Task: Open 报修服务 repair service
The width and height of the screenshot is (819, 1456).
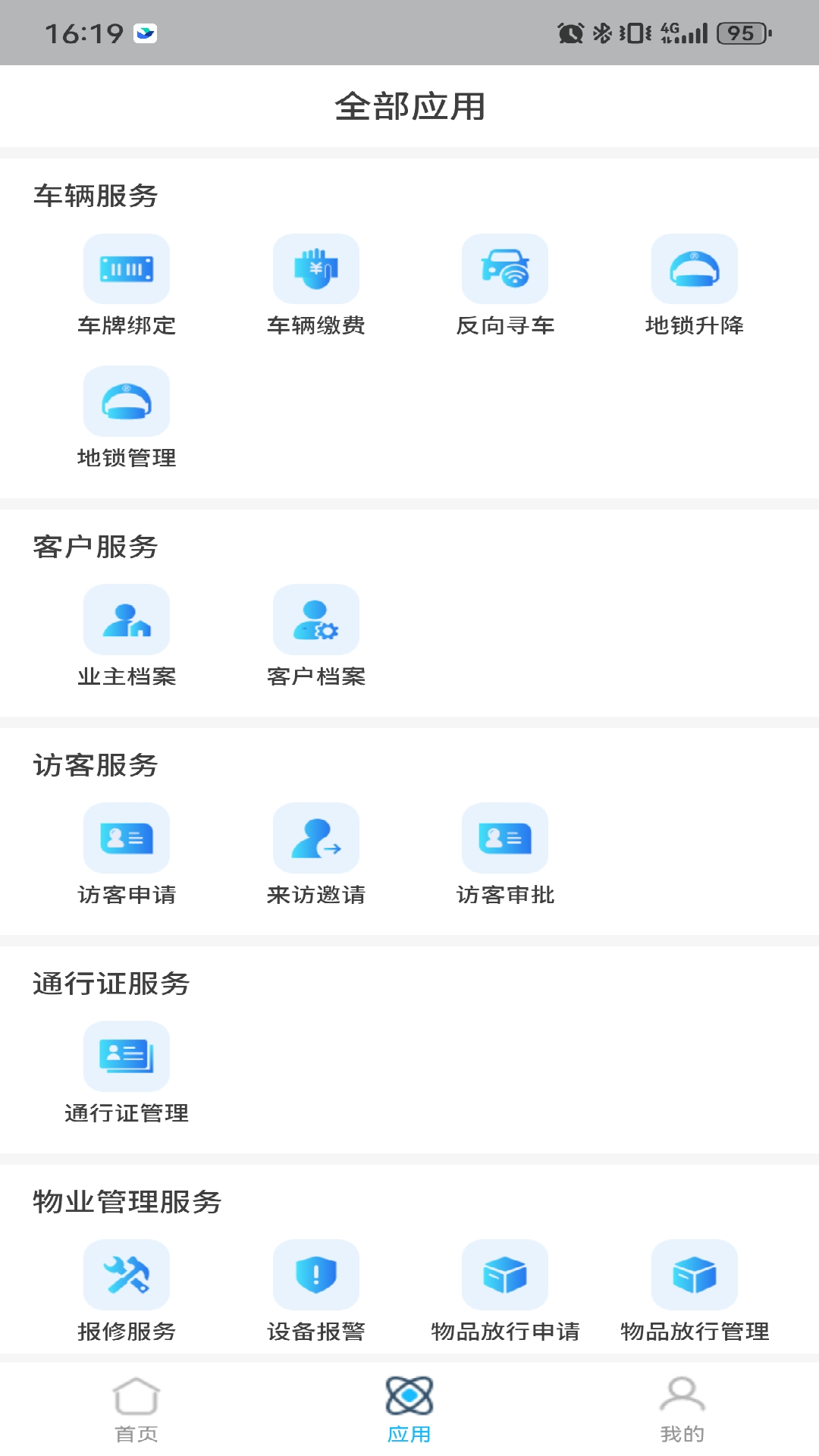Action: [127, 1275]
